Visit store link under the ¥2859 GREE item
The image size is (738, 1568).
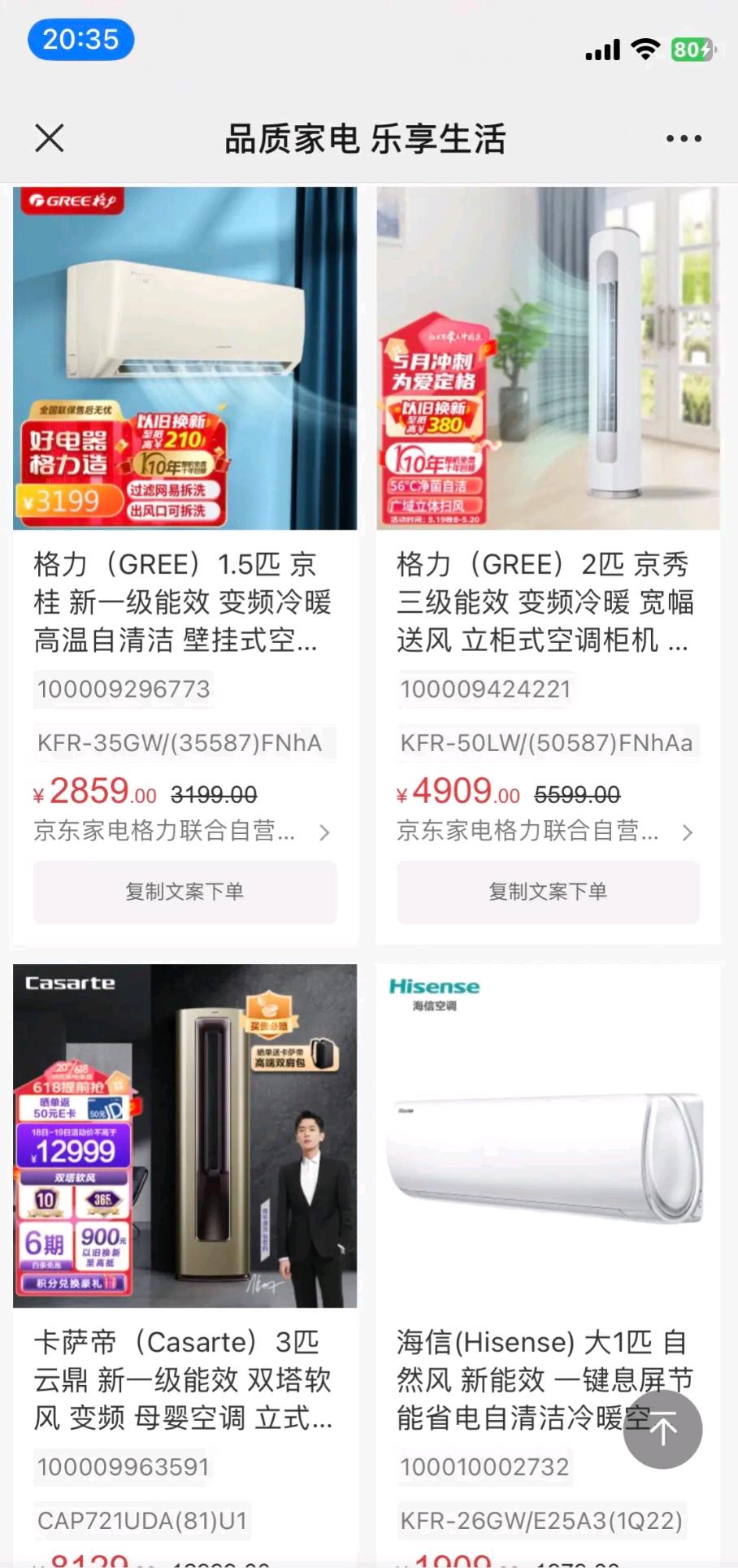coord(182,832)
